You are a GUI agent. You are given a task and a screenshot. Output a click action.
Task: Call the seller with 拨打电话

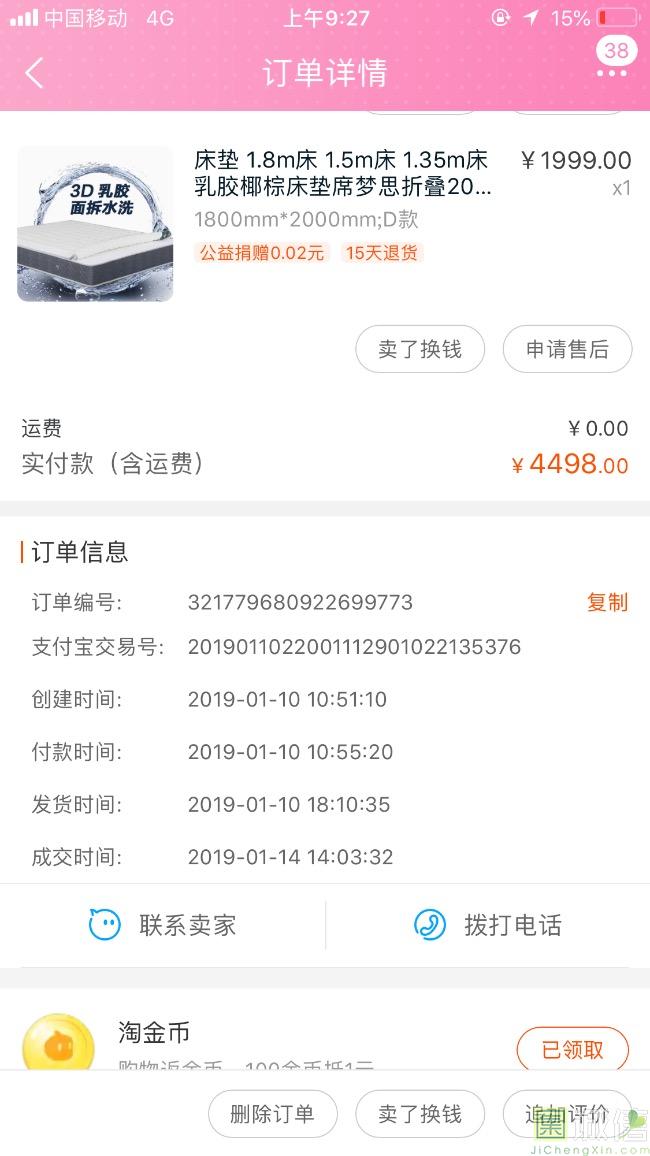click(x=488, y=925)
